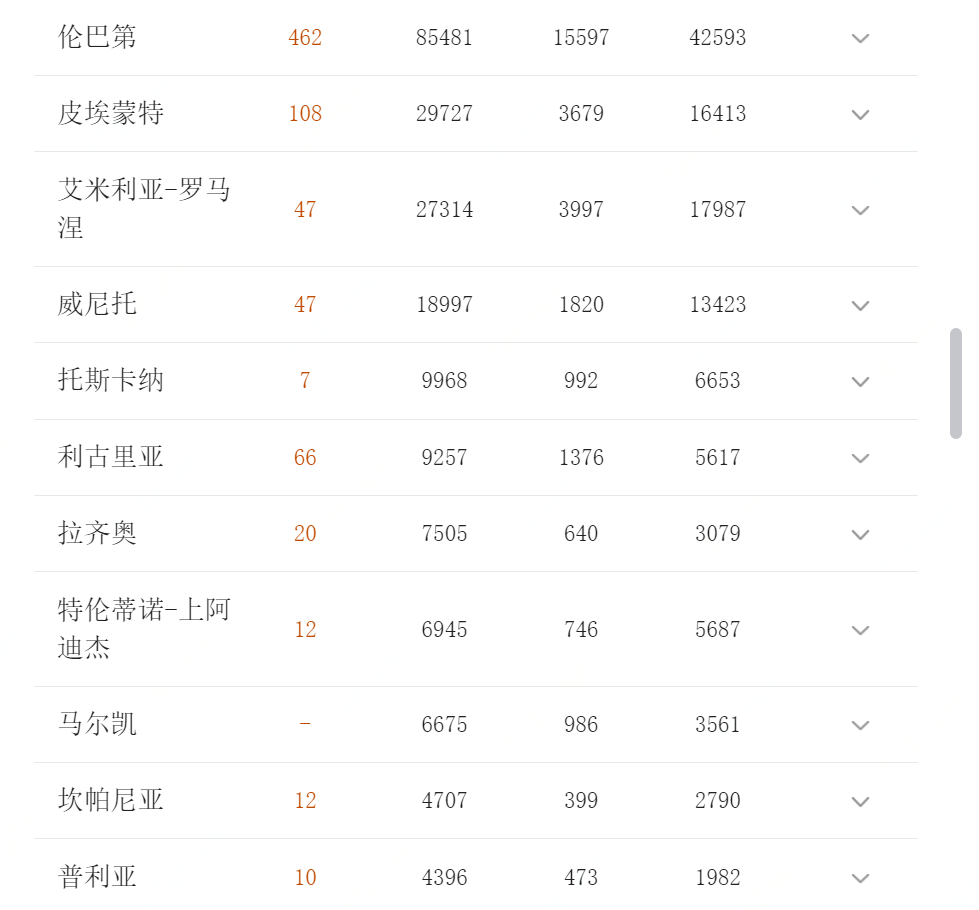The image size is (979, 910).
Task: Open details for 艾米利亚-罗马涅
Action: pyautogui.click(x=860, y=210)
